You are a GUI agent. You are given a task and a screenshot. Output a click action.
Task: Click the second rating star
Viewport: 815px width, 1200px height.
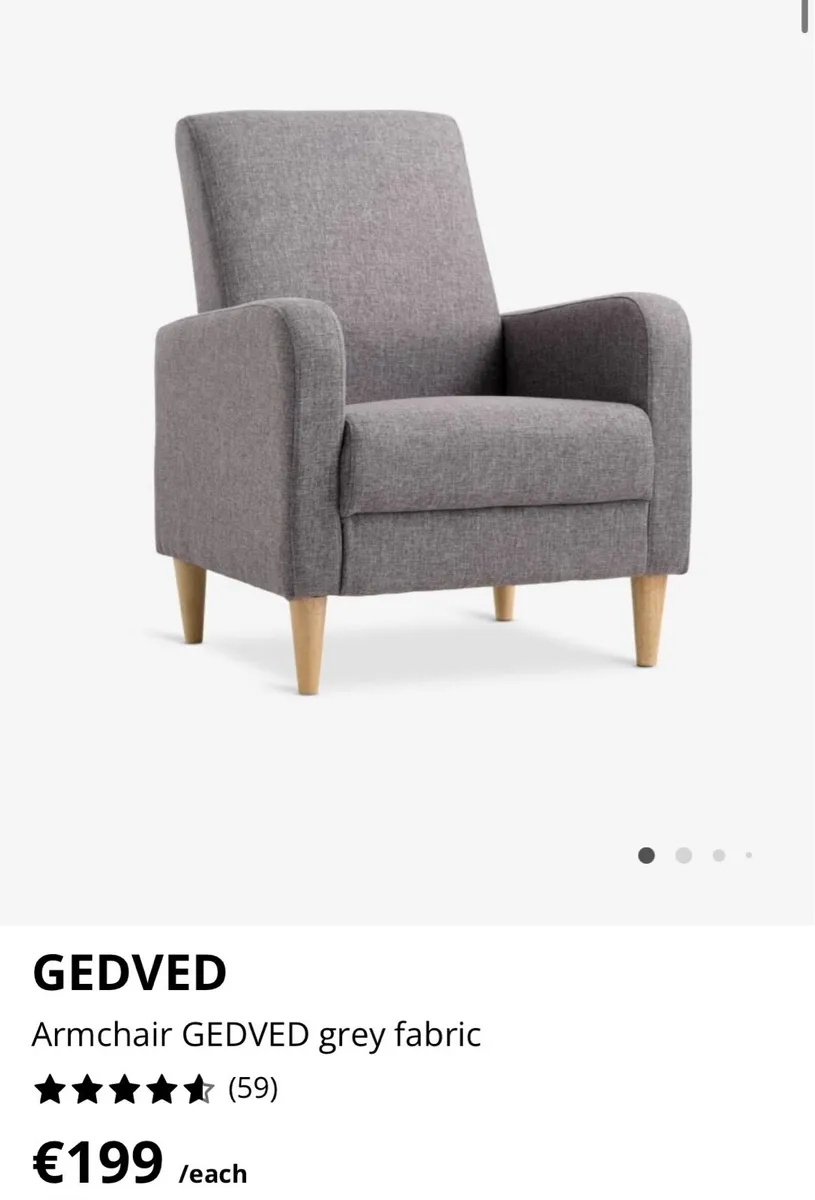[86, 1090]
